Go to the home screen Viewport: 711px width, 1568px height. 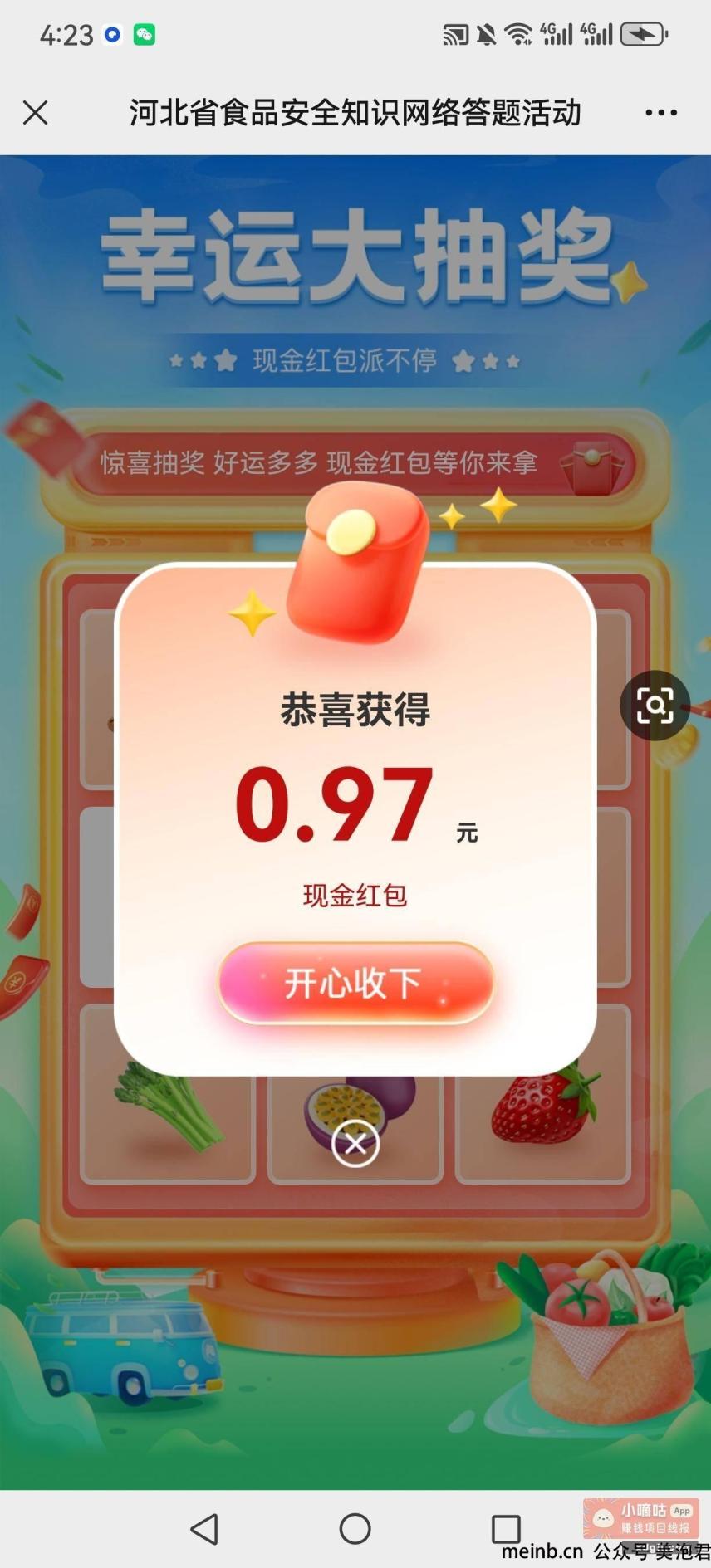[x=355, y=1528]
